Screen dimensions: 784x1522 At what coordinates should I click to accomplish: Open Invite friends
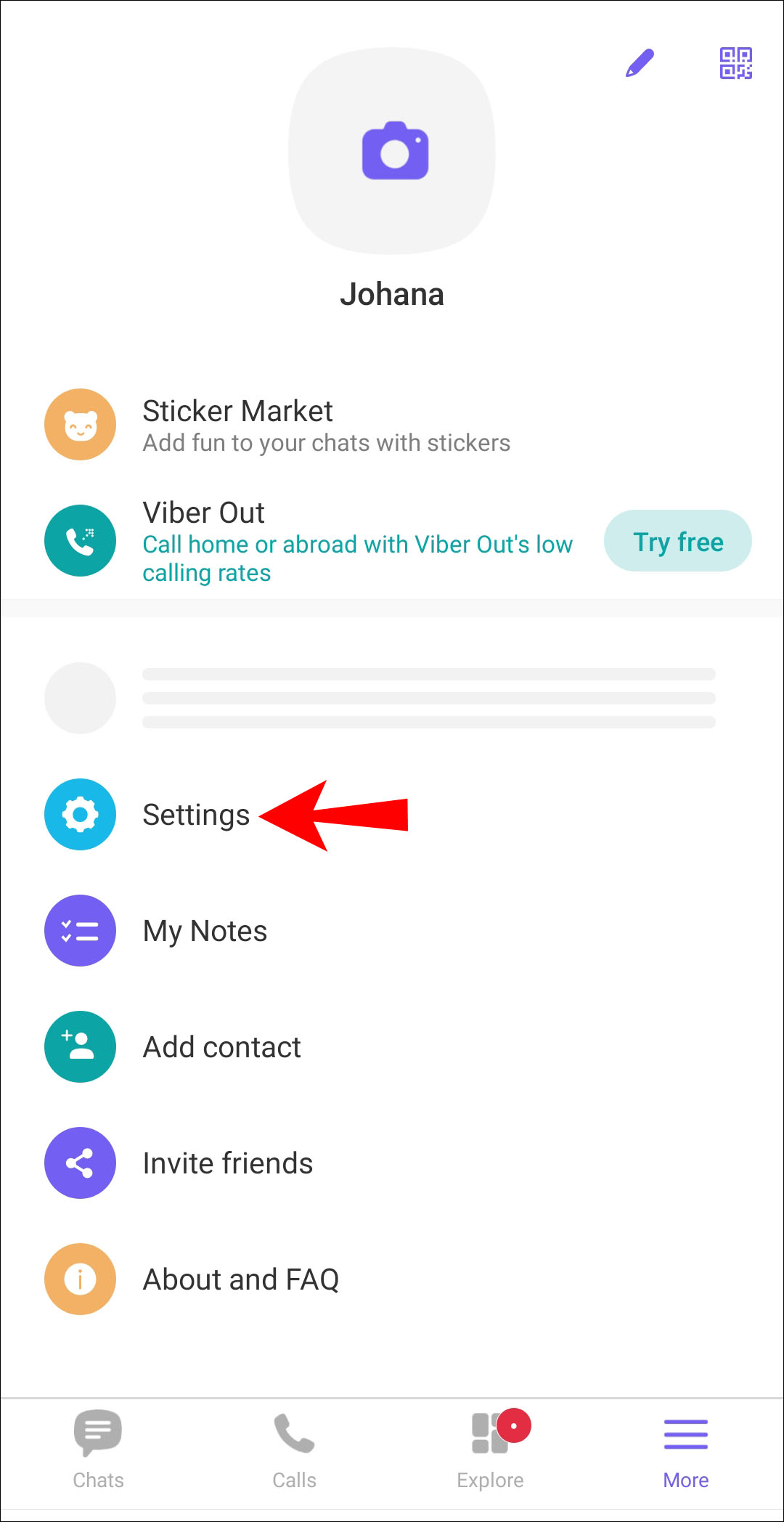392,1163
